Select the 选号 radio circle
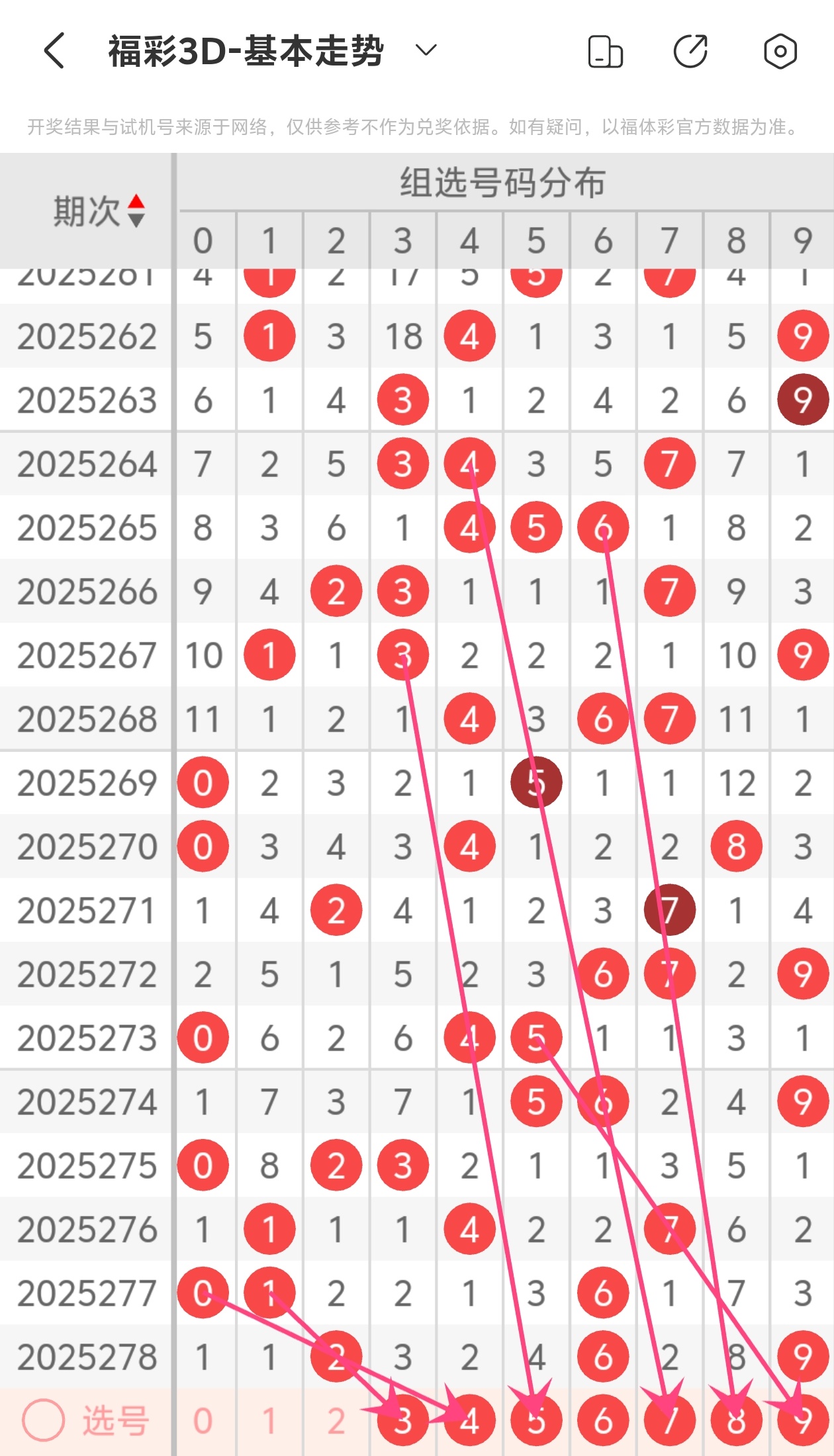This screenshot has width=834, height=1456. [x=44, y=1420]
